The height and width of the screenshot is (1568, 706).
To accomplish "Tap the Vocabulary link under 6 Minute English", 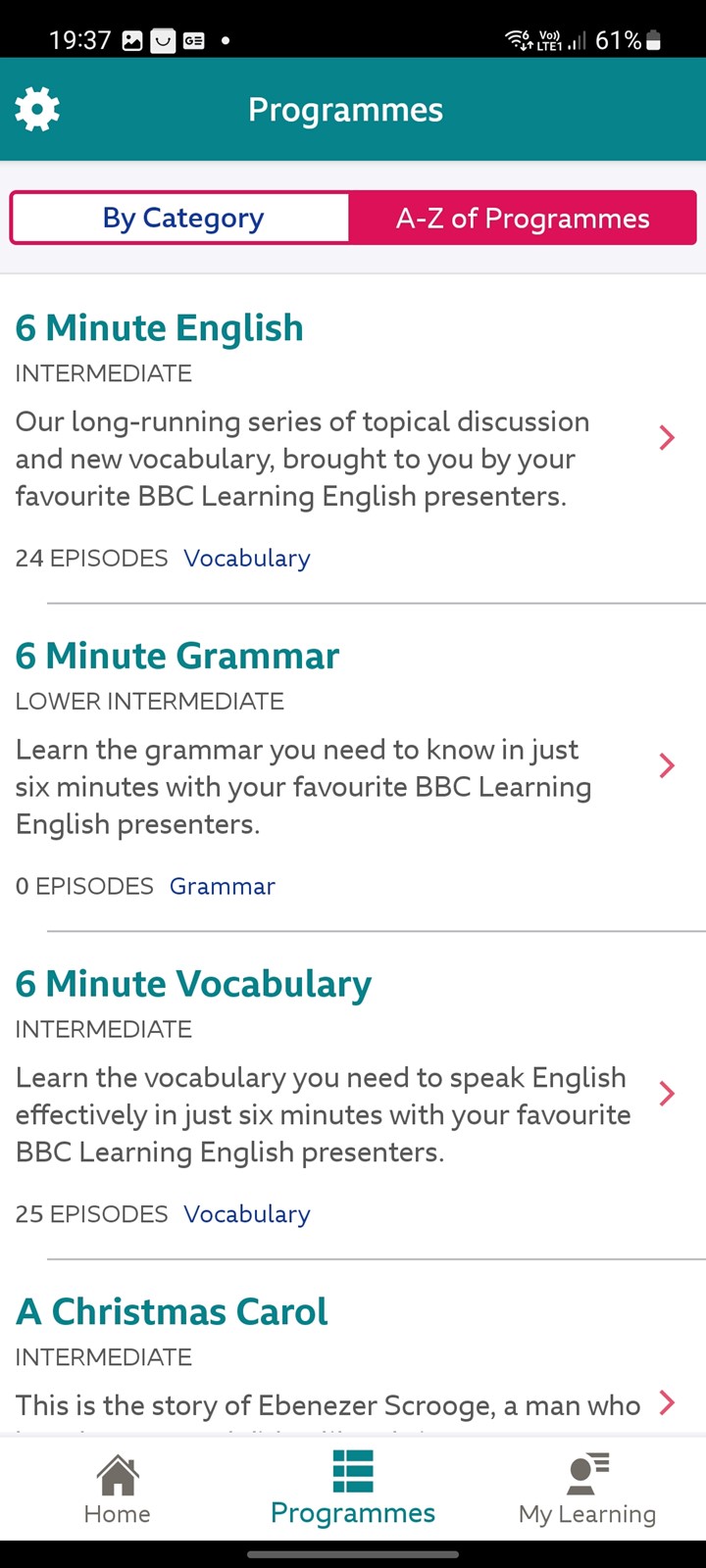I will [x=247, y=559].
